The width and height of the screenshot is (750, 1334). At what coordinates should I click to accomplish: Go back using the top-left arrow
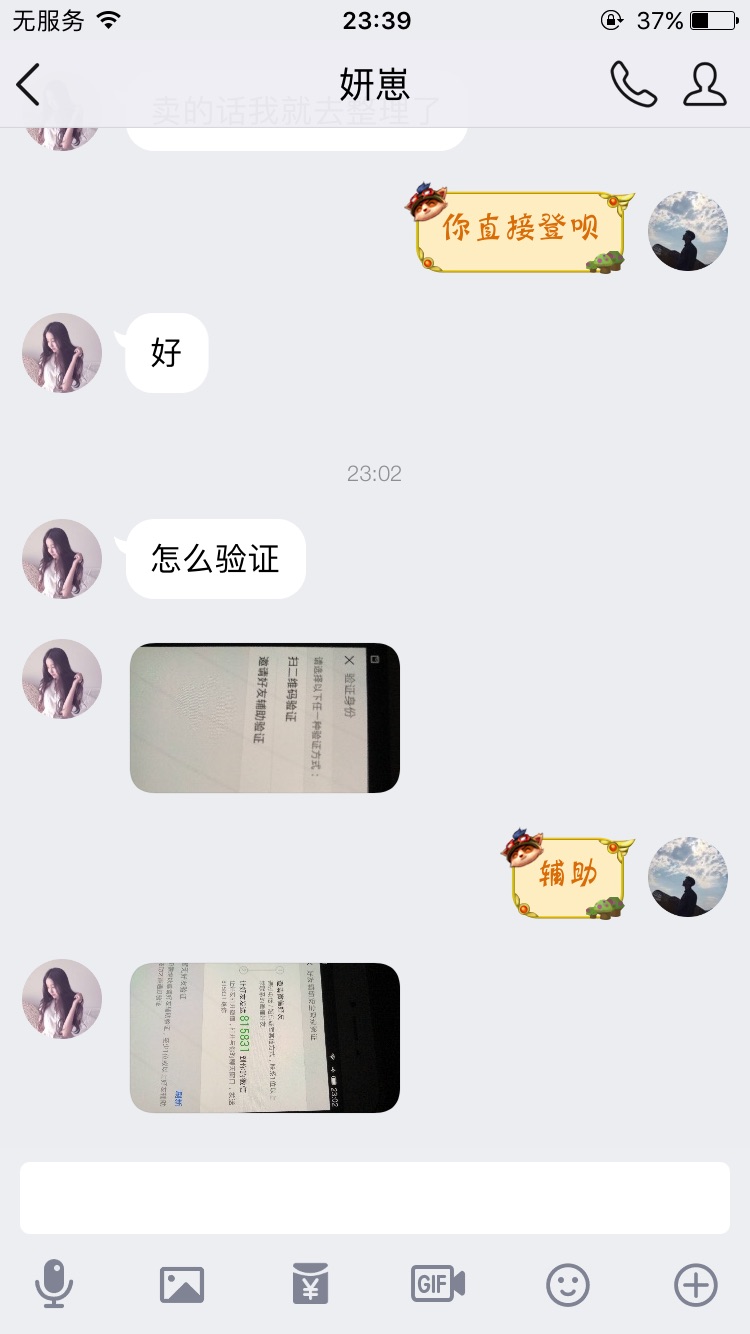point(28,85)
